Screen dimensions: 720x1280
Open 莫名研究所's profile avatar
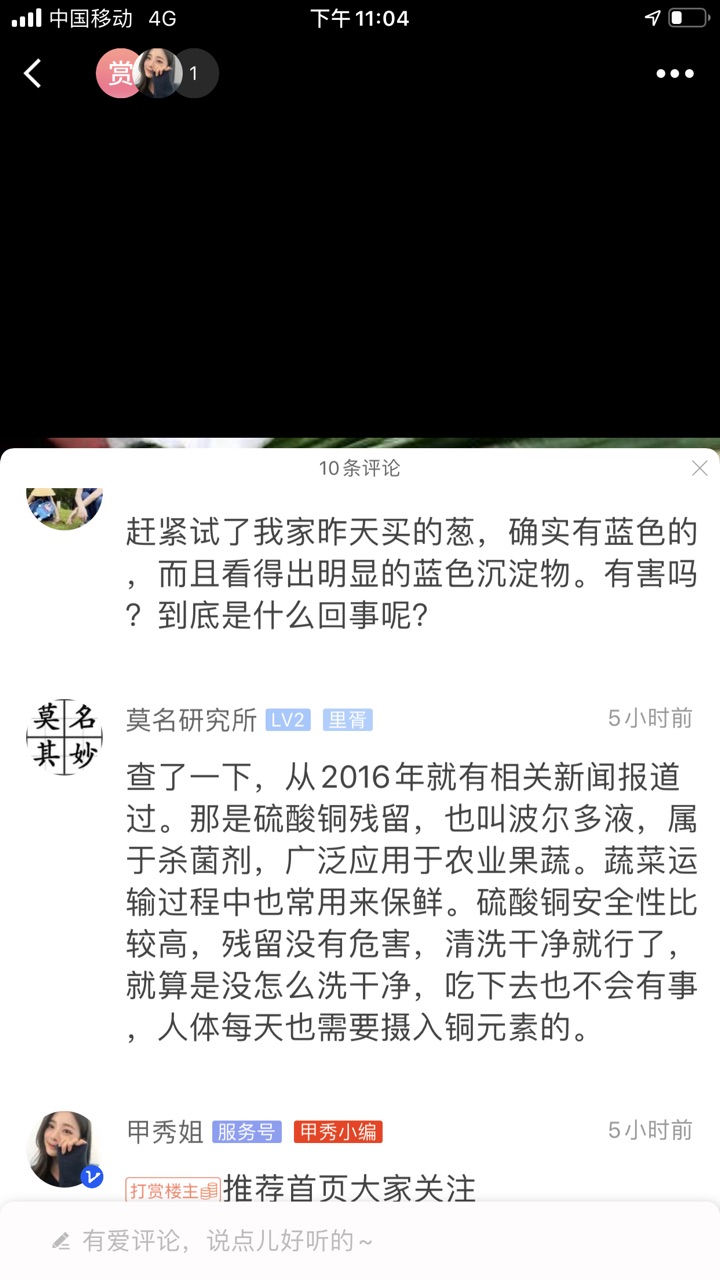(x=64, y=737)
